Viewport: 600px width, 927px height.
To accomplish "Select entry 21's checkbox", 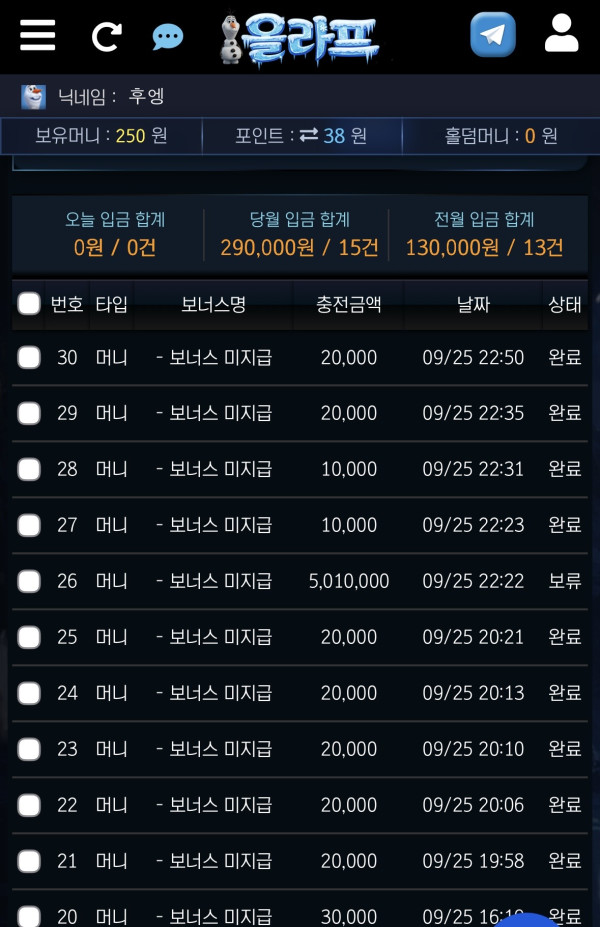I will pyautogui.click(x=29, y=861).
